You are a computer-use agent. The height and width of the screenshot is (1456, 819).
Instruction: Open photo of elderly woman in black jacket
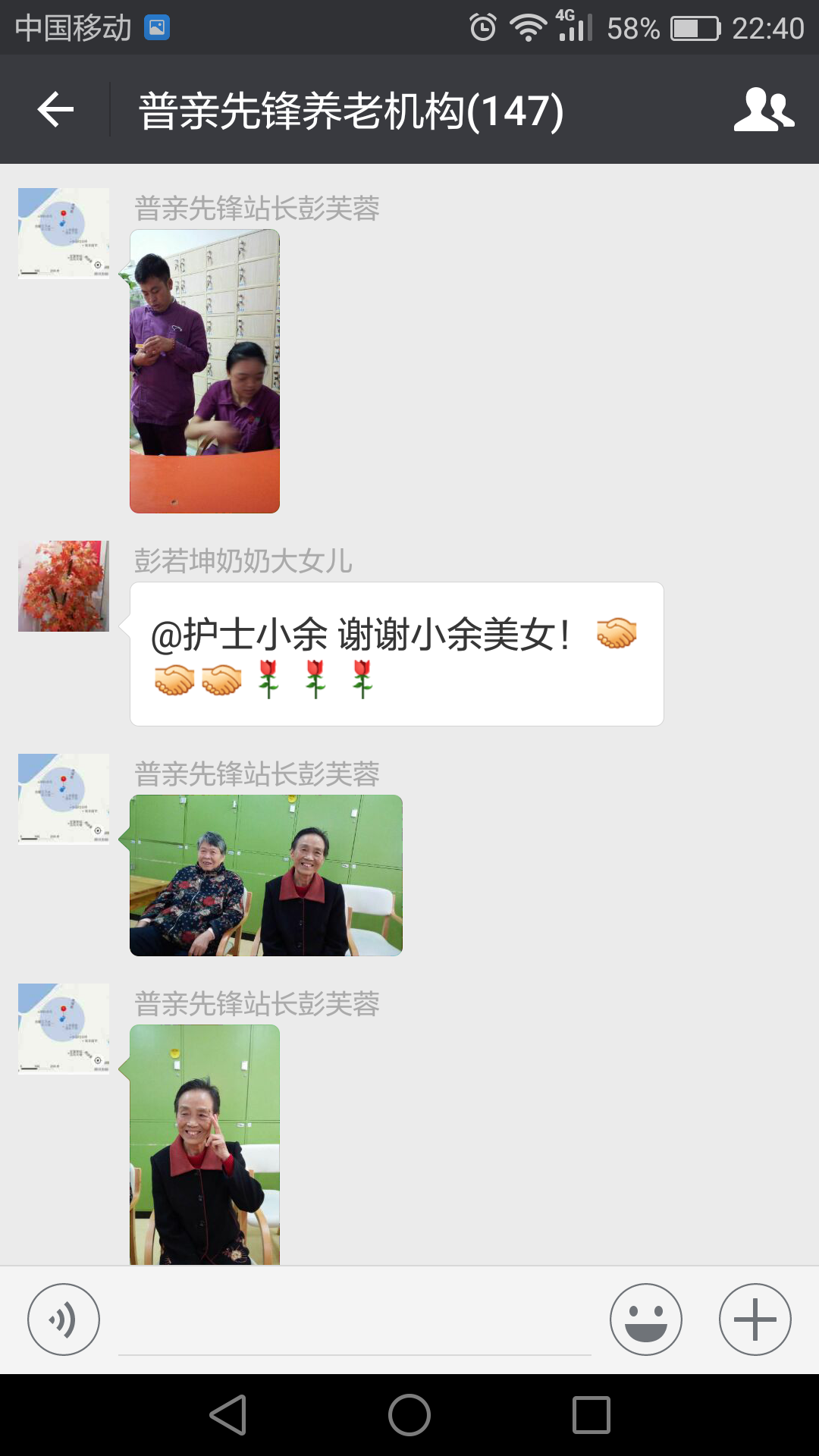[x=205, y=1144]
